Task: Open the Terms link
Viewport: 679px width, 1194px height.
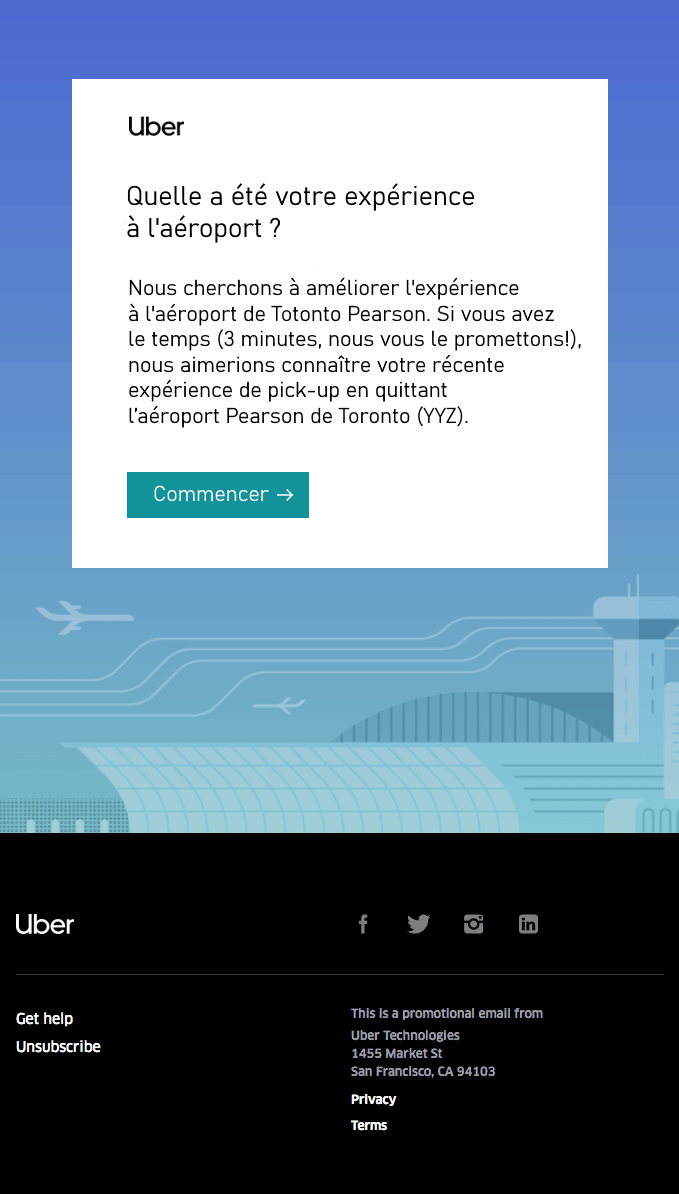Action: coord(369,1125)
